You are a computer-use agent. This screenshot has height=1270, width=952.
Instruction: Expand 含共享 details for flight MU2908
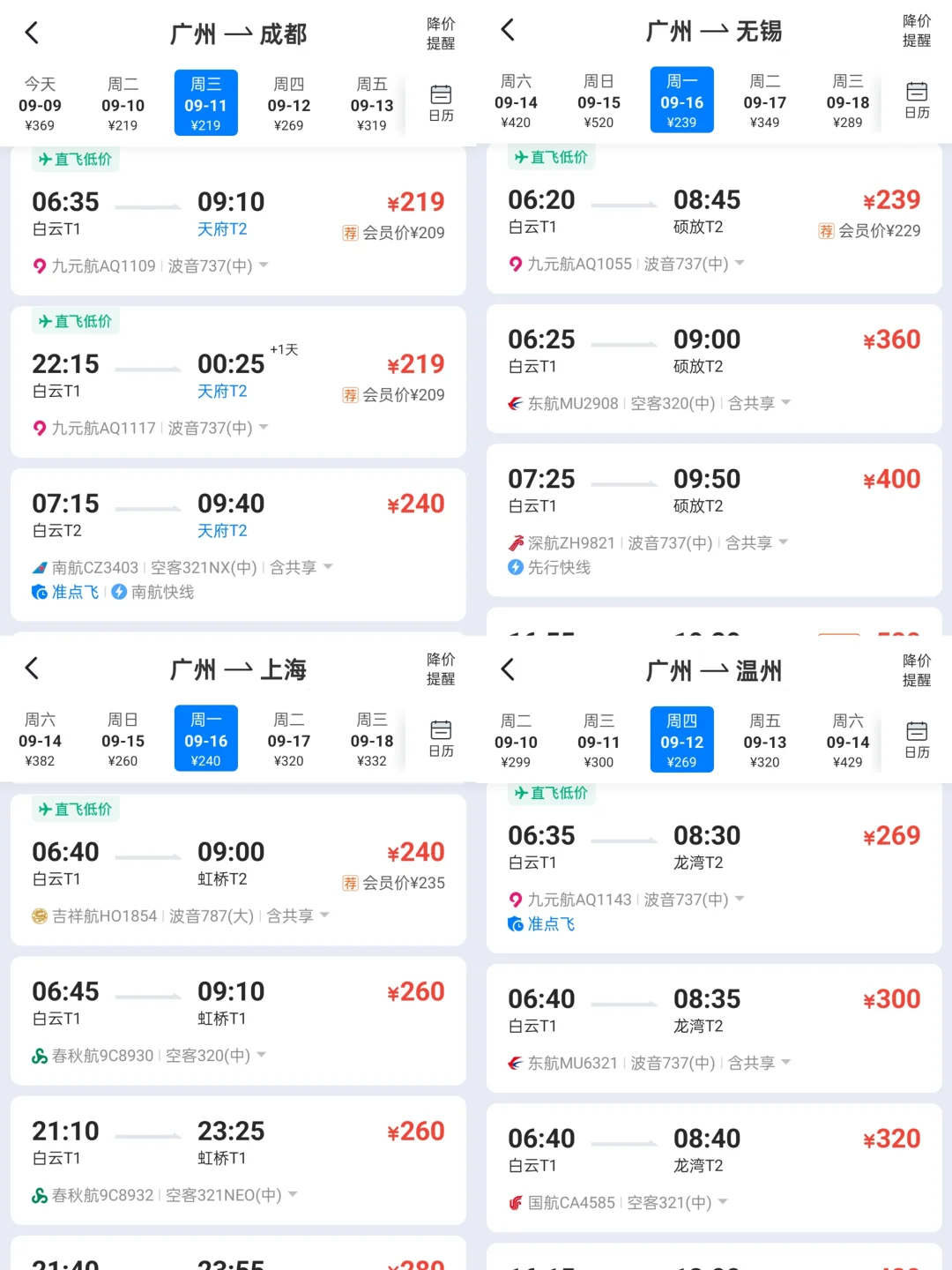coord(758,403)
